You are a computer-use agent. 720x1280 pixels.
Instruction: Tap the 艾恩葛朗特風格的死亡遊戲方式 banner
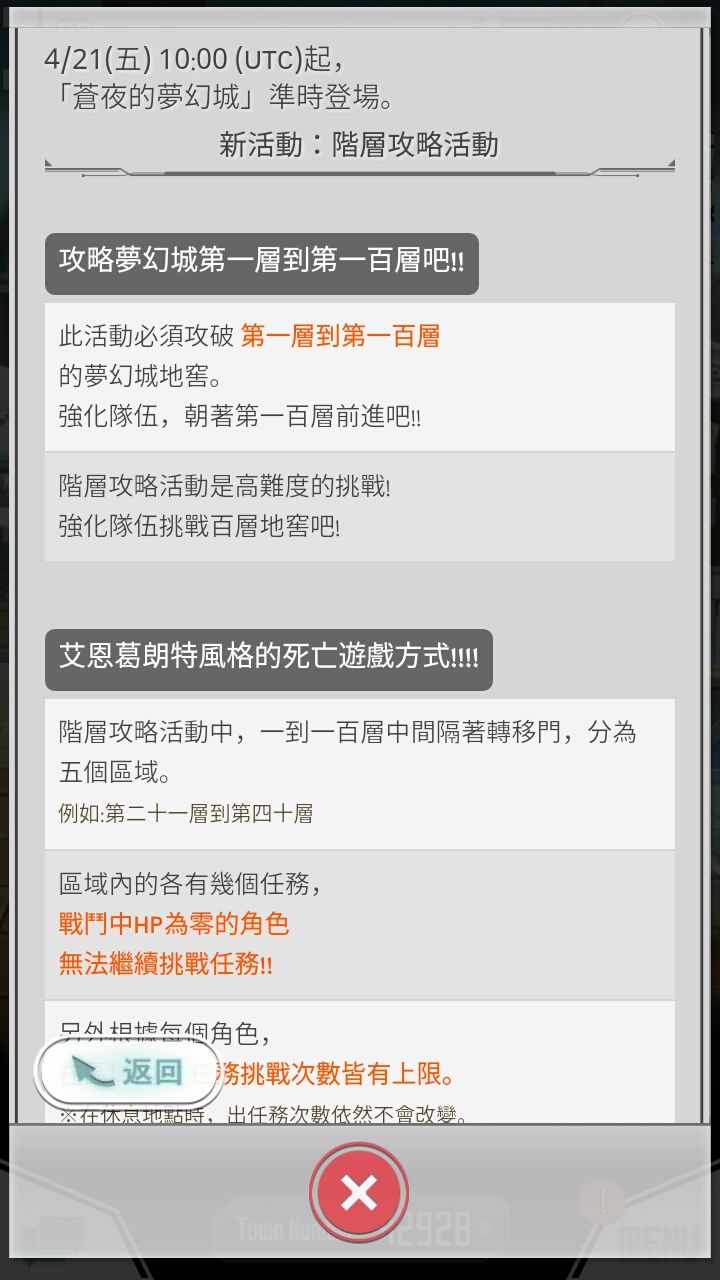tap(268, 660)
